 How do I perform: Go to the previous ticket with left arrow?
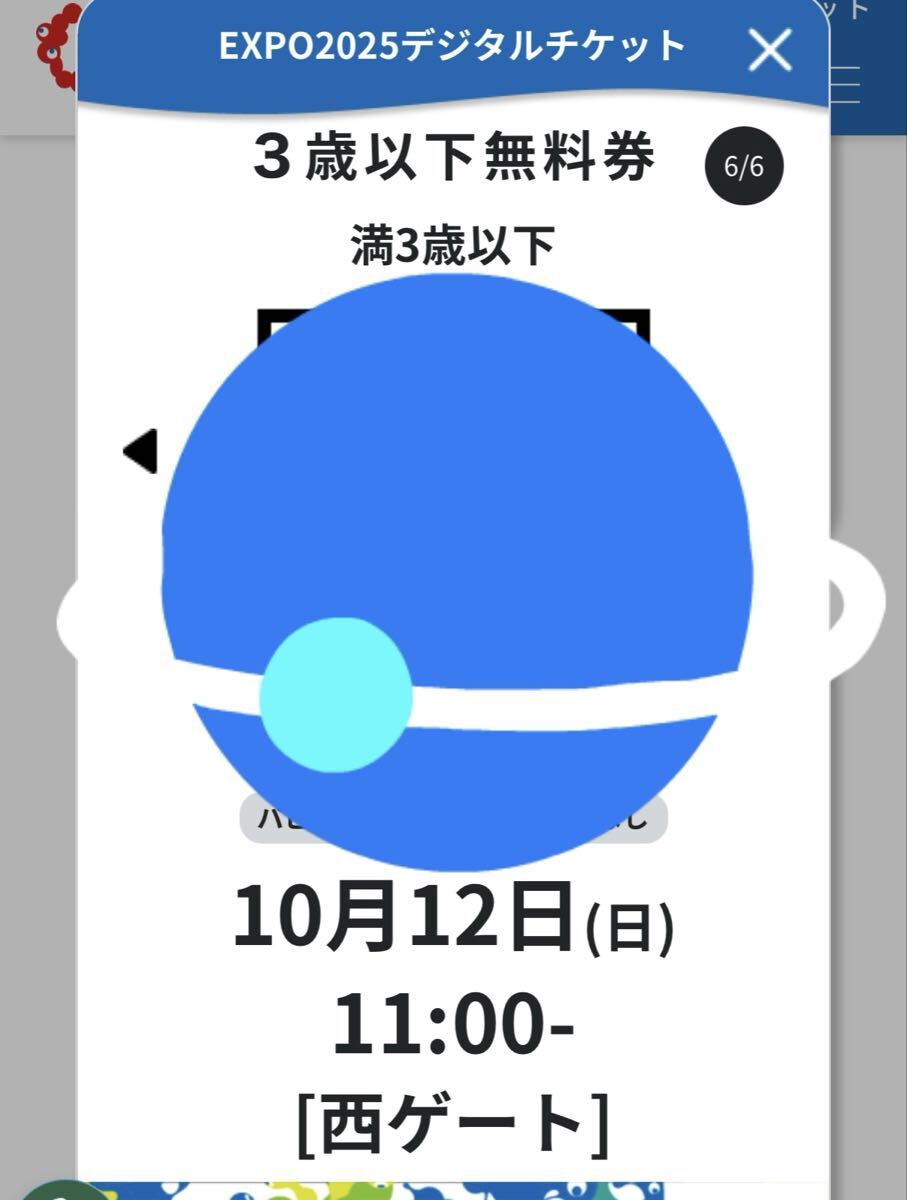click(x=141, y=451)
